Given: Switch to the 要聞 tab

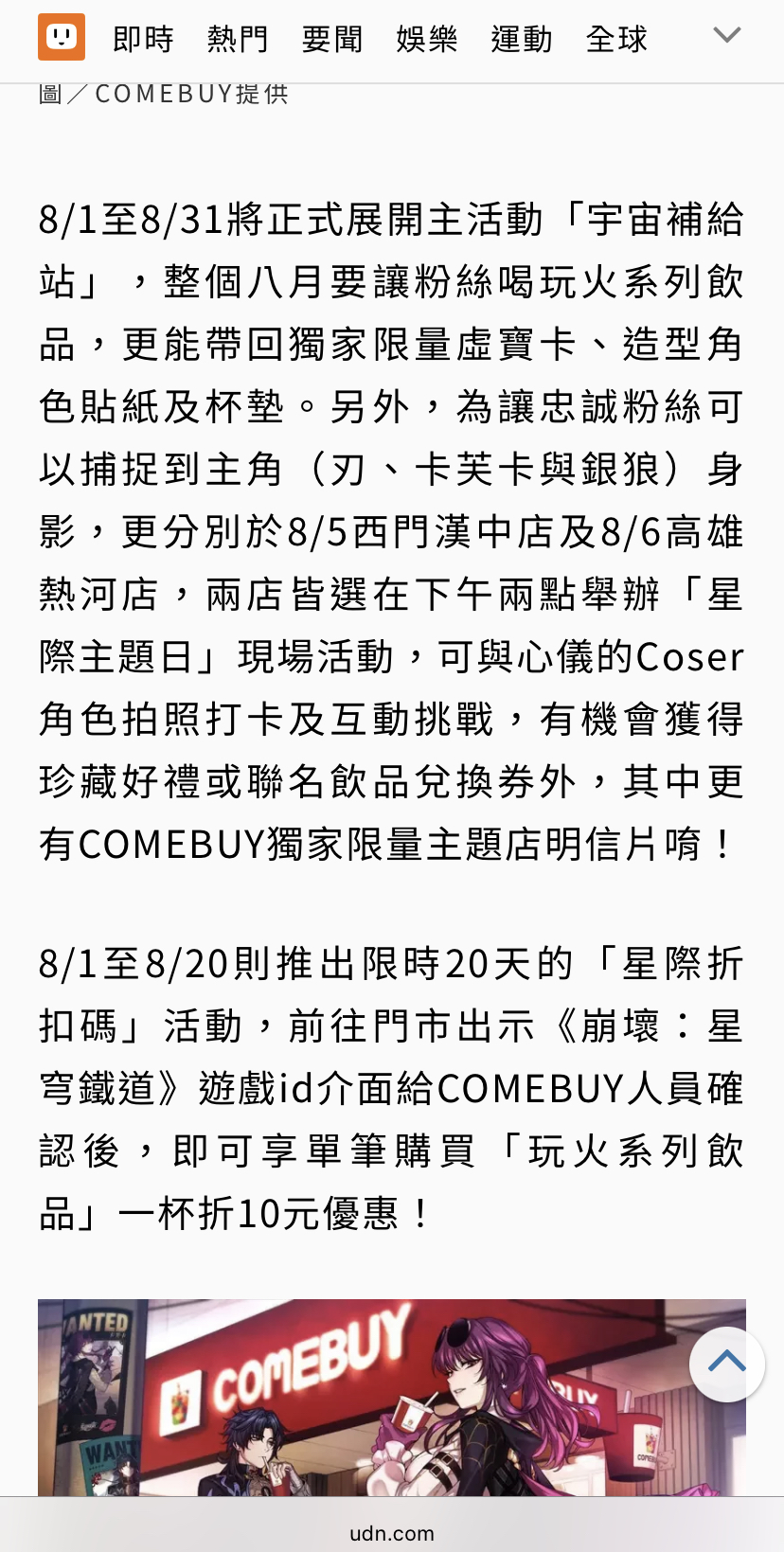Looking at the screenshot, I should 332,39.
